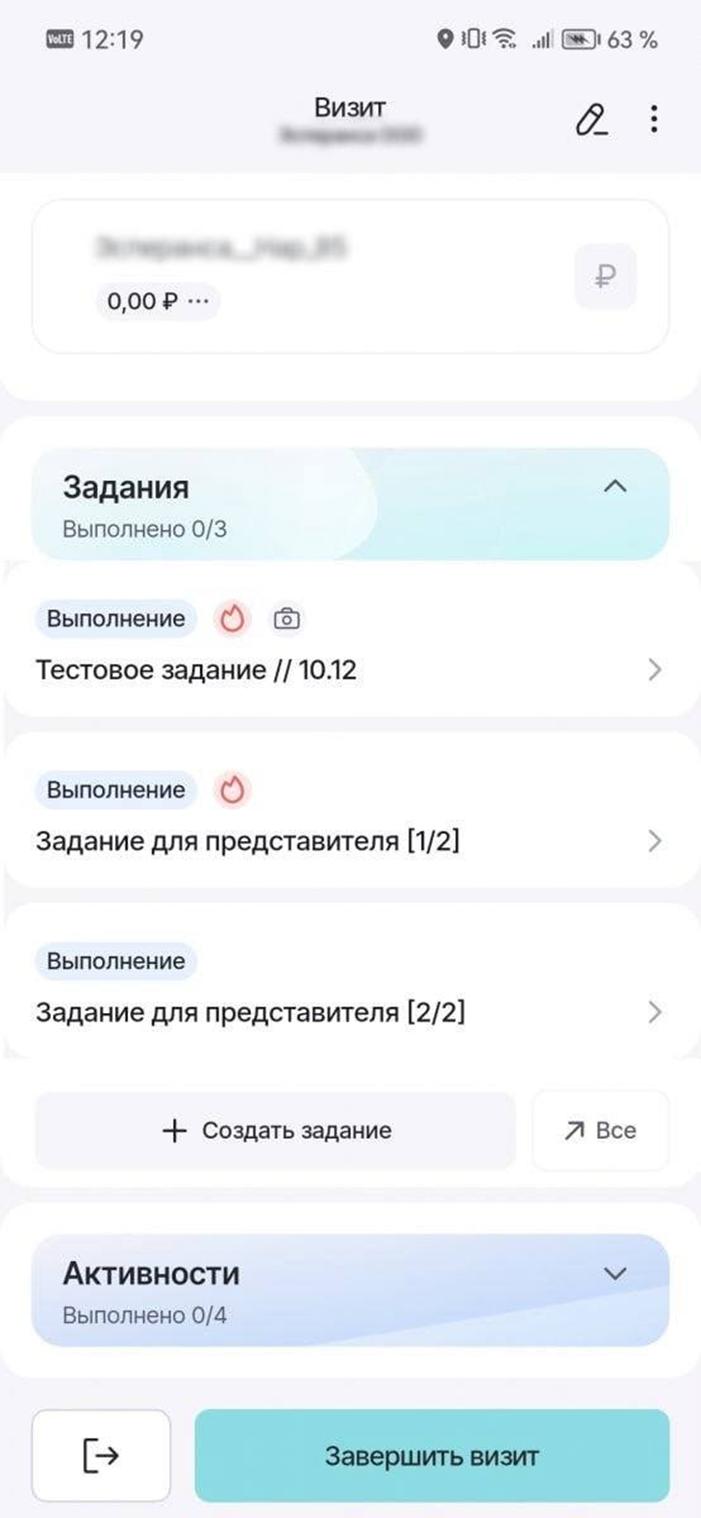The image size is (701, 1518).
Task: Expand the Активности section
Action: pyautogui.click(x=616, y=1273)
